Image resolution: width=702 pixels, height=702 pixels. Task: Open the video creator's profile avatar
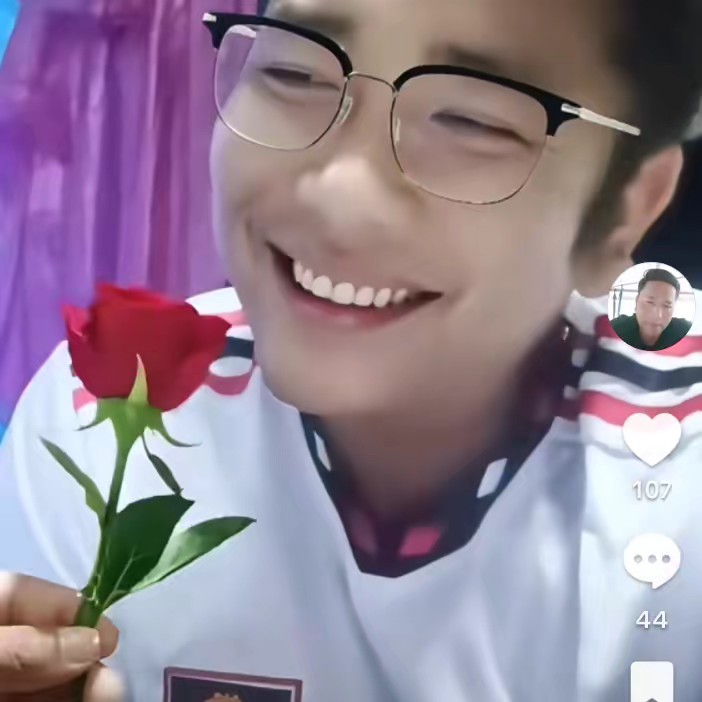651,306
